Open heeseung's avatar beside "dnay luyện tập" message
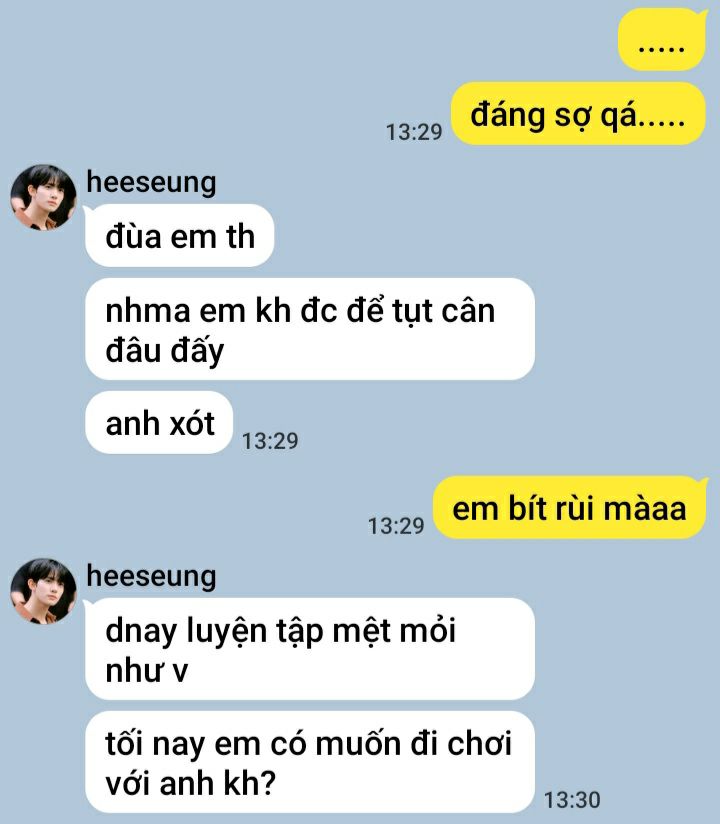 (x=43, y=591)
